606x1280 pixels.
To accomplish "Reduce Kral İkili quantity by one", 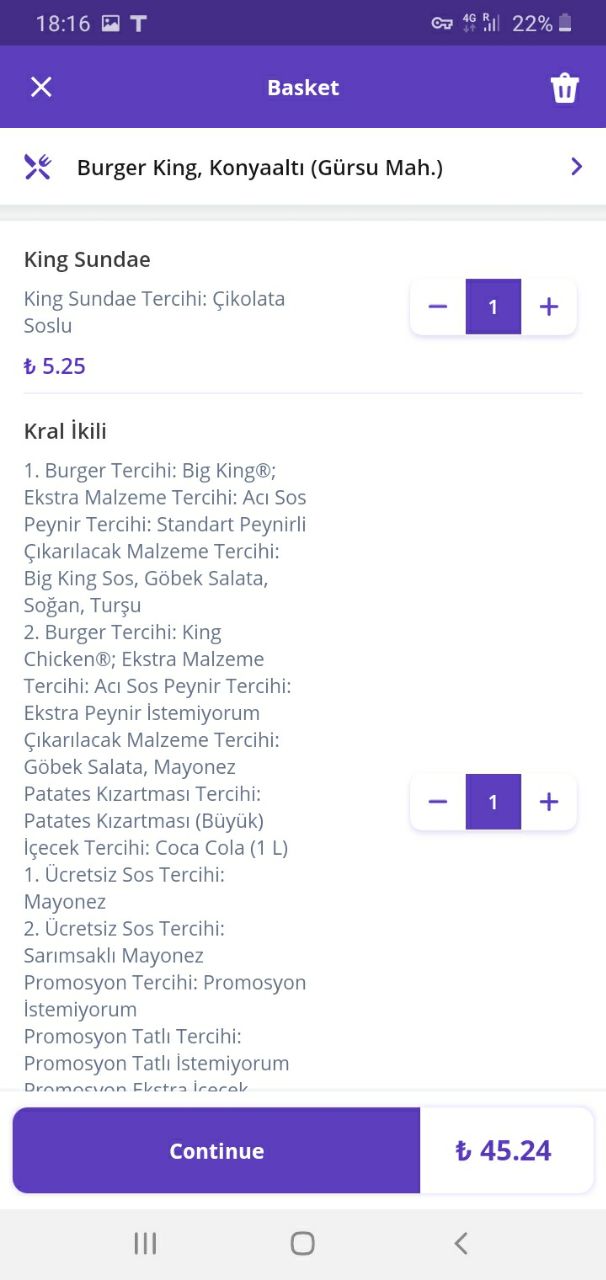I will coord(438,802).
